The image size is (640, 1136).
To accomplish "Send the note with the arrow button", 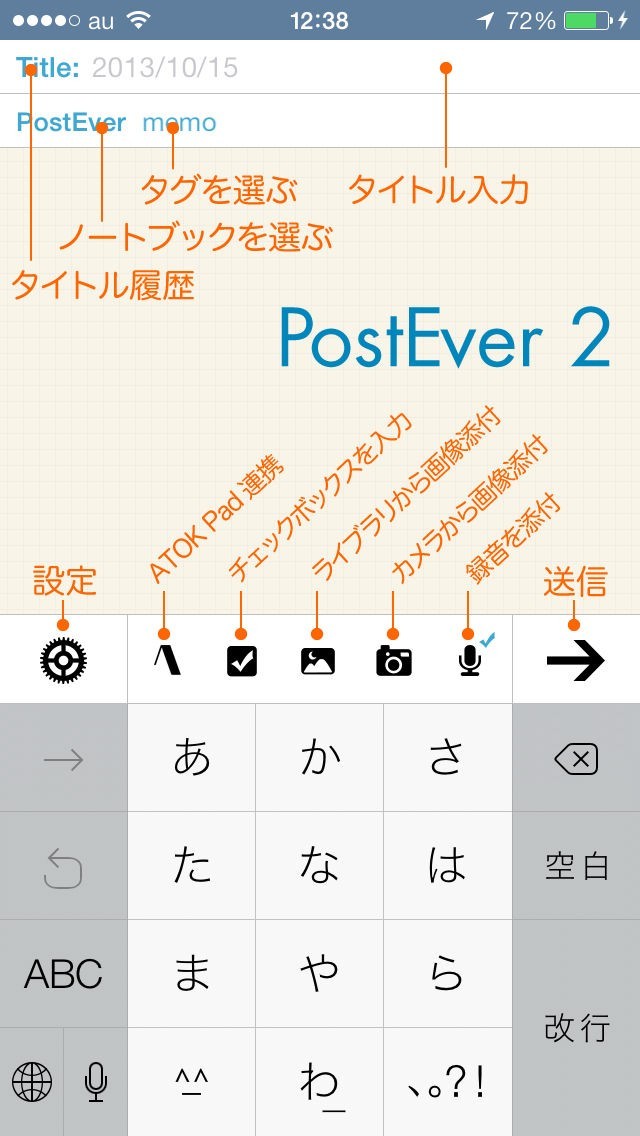I will tap(576, 660).
